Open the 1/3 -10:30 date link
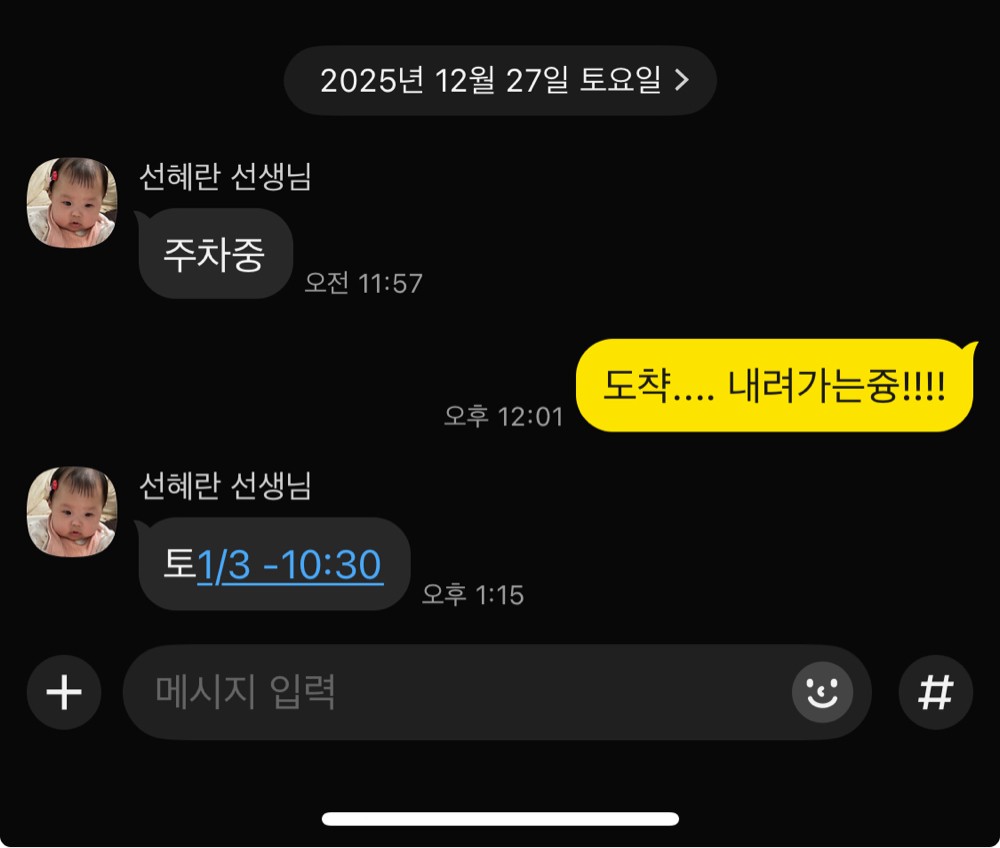This screenshot has height=848, width=1000. [x=289, y=566]
